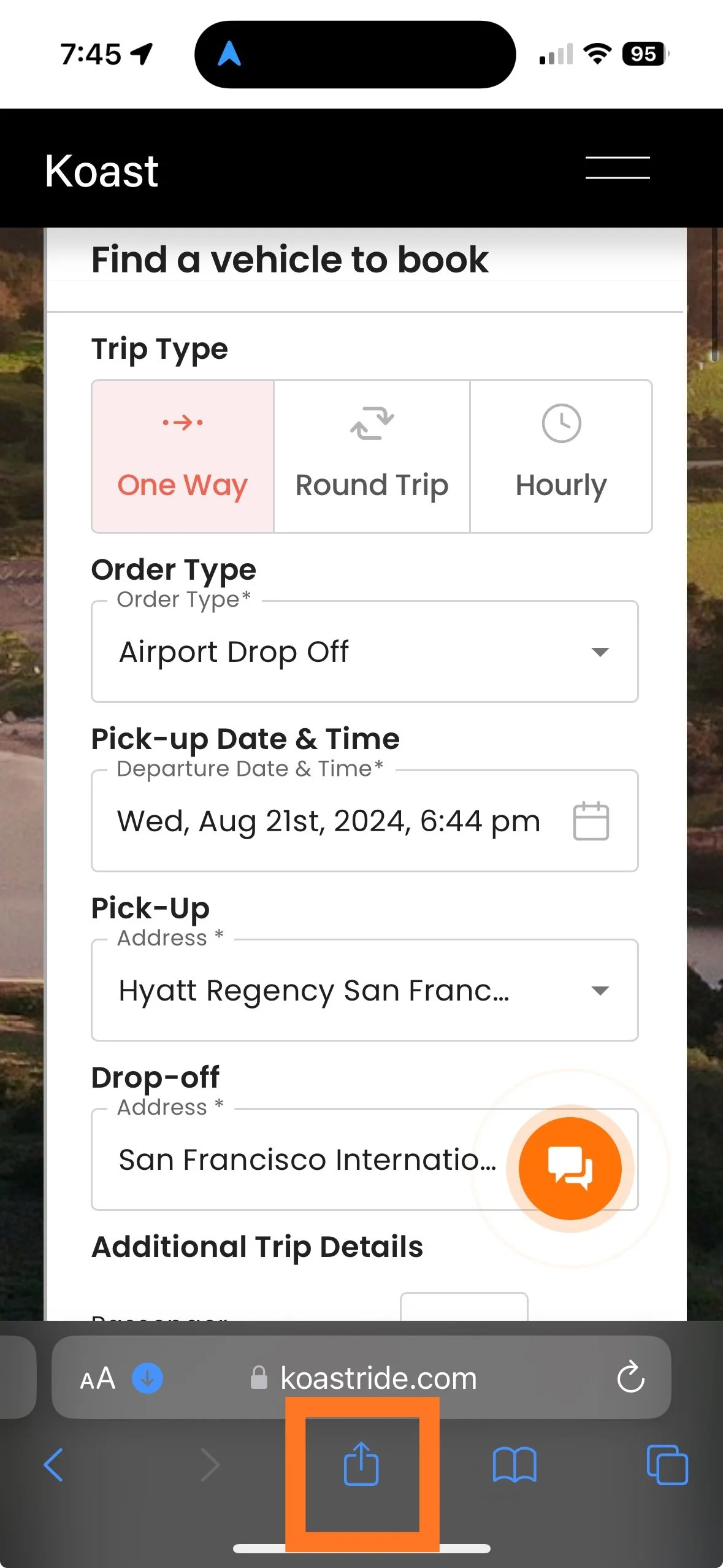Switch to Round Trip type
Screen dimensions: 723x1568
pos(372,456)
